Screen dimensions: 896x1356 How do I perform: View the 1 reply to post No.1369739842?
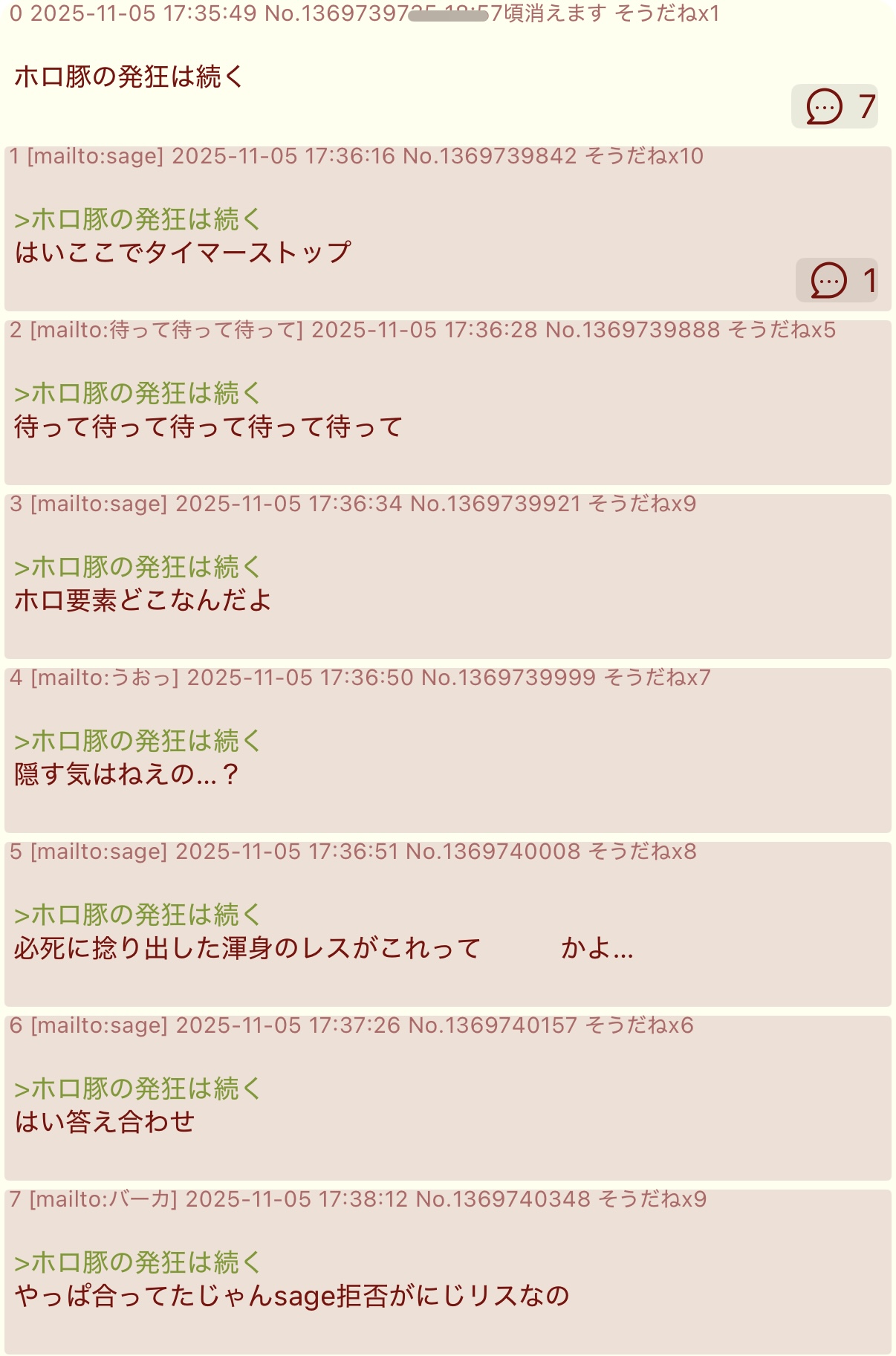[x=837, y=281]
